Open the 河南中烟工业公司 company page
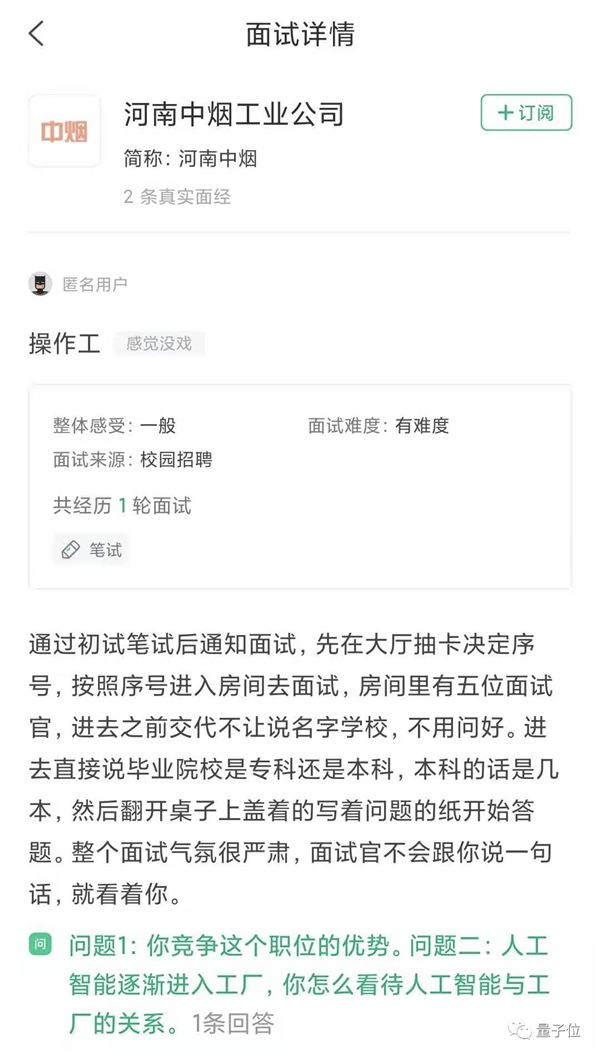 pos(234,114)
